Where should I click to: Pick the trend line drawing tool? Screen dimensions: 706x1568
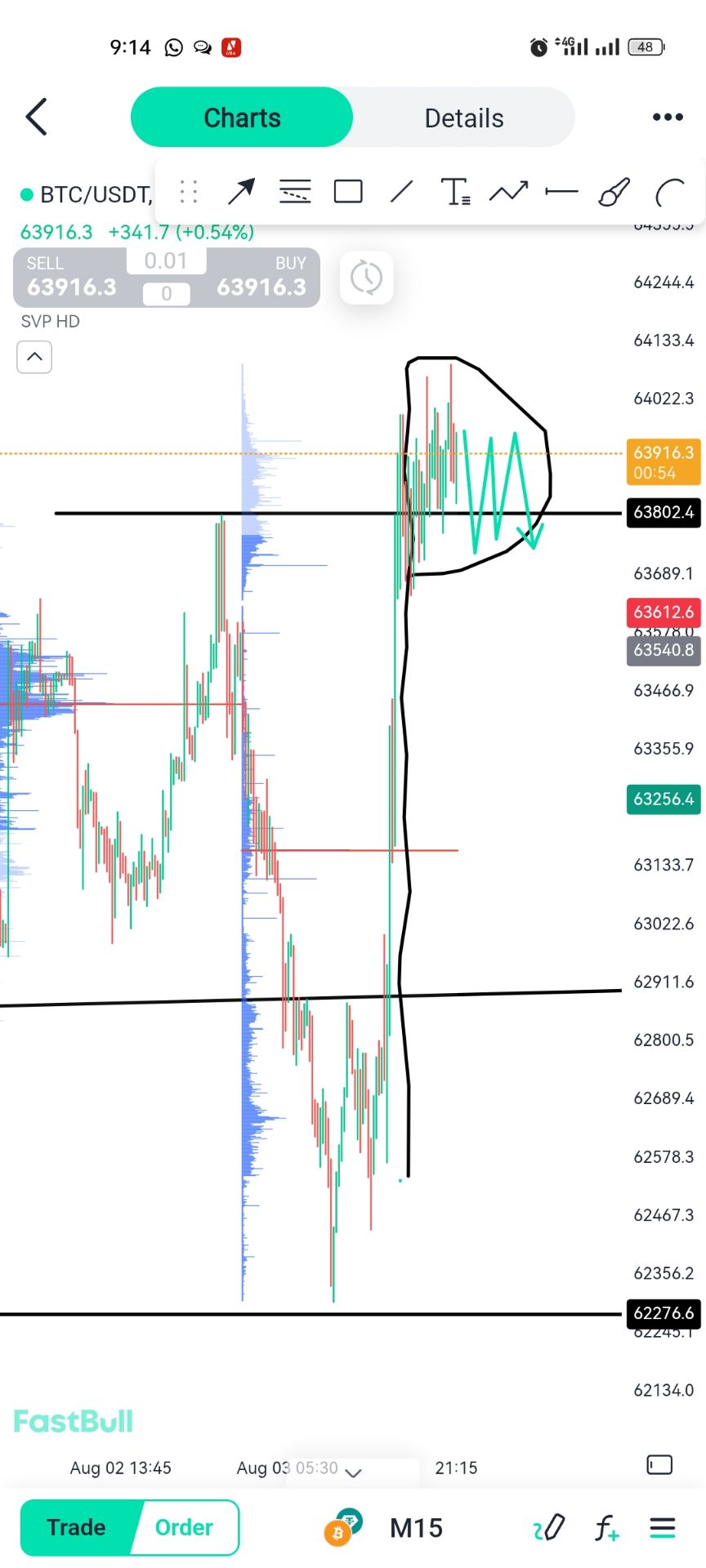click(401, 192)
